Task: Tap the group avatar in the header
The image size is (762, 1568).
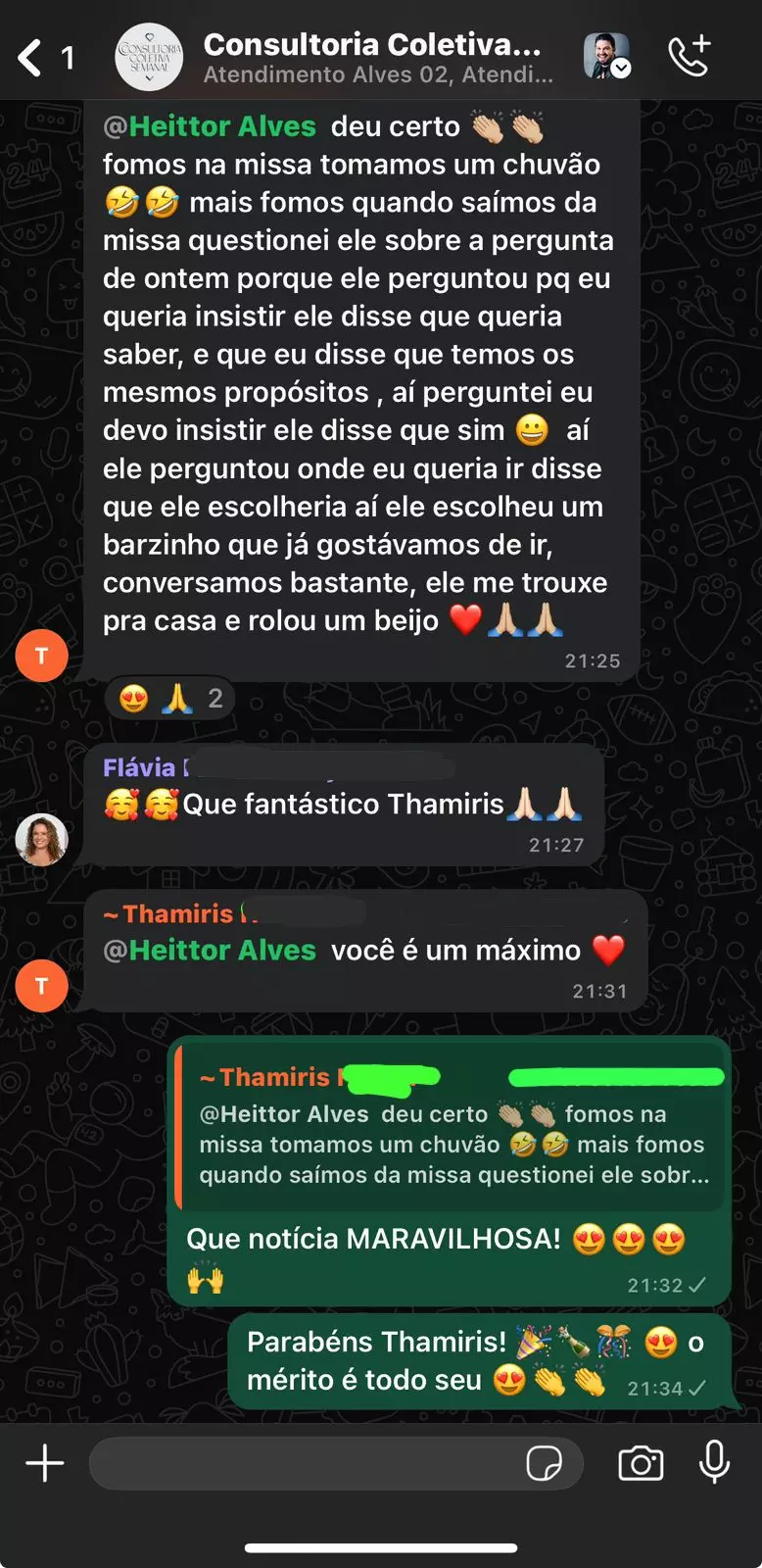Action: tap(149, 57)
